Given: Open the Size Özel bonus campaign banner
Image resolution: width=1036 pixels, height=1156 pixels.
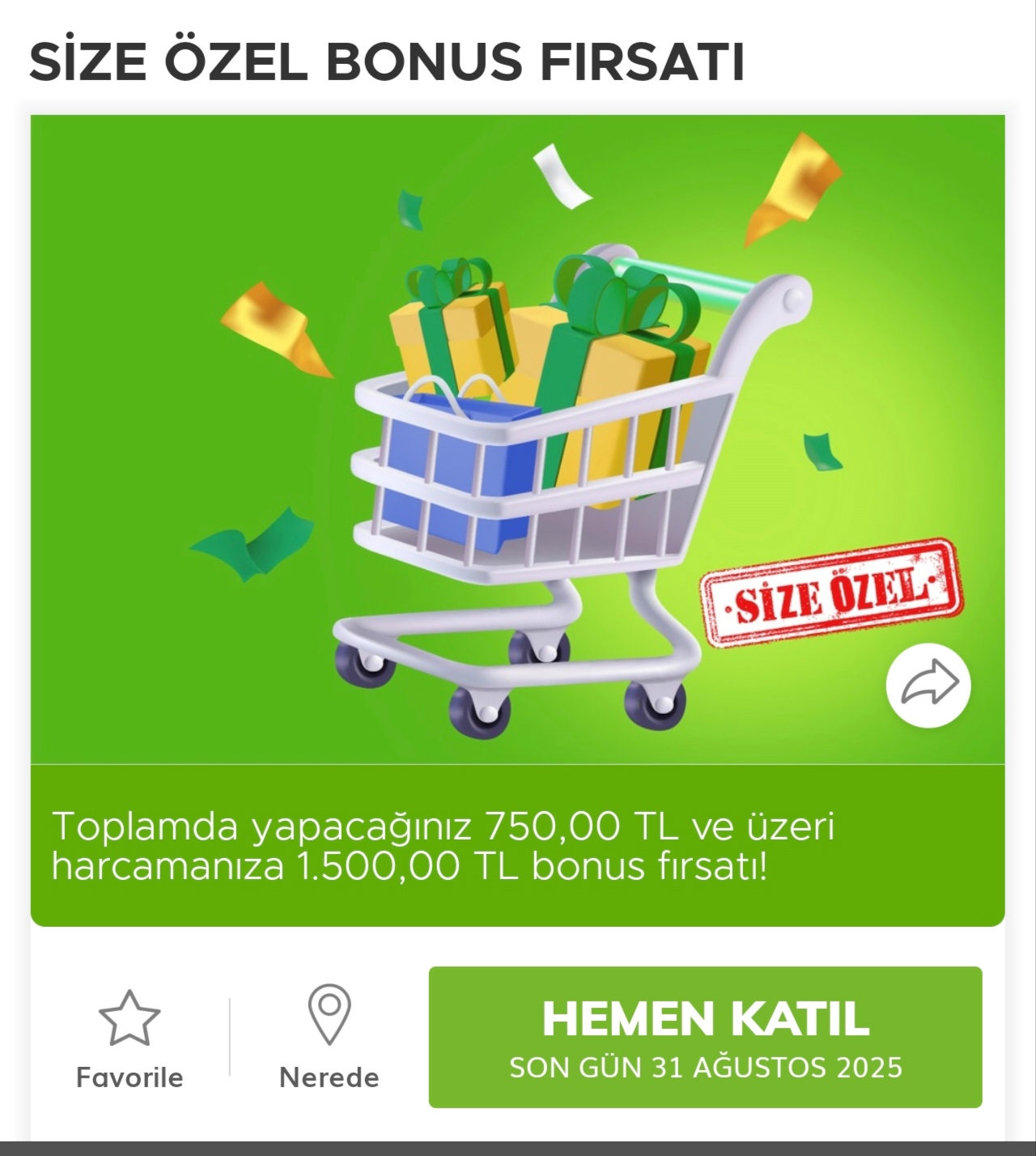Looking at the screenshot, I should tap(518, 441).
